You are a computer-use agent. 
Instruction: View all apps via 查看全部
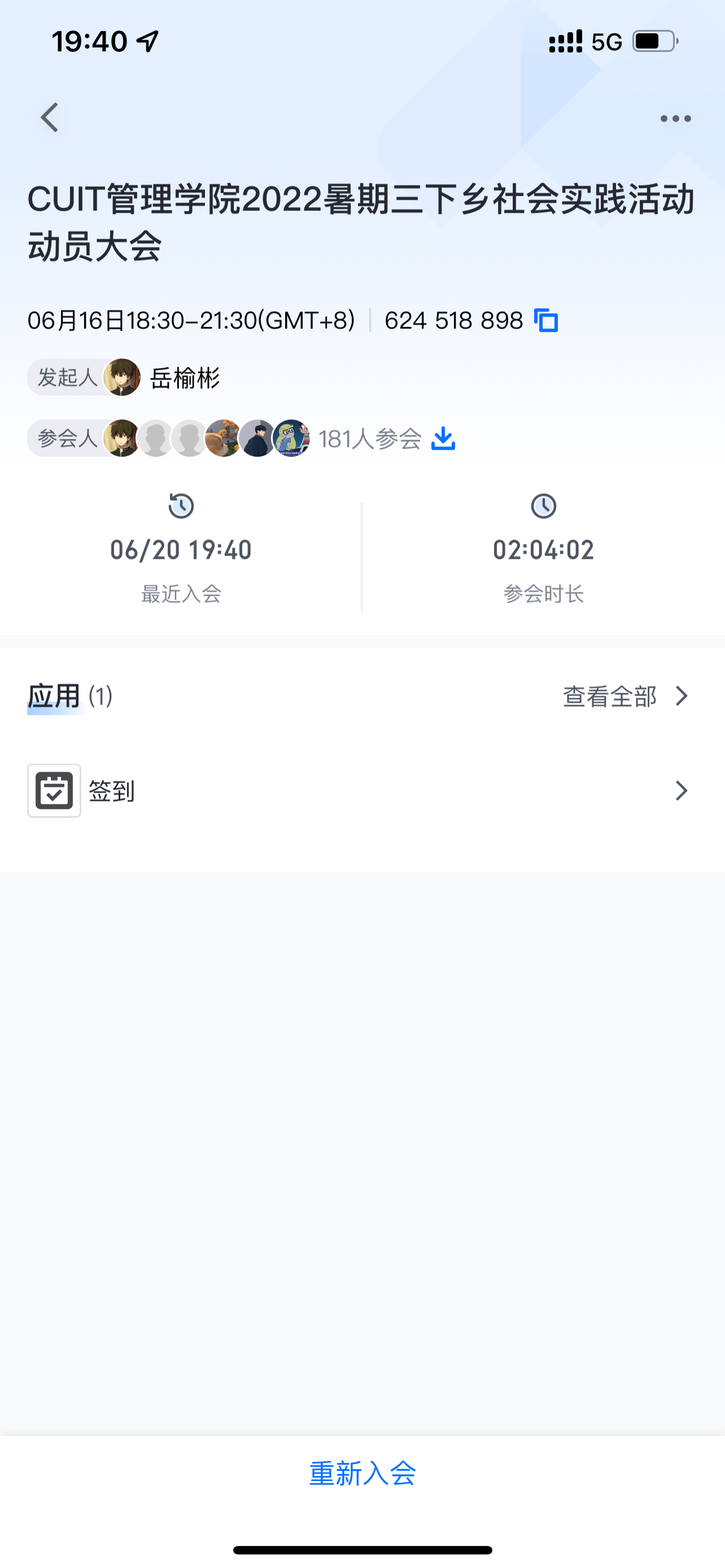(x=625, y=697)
